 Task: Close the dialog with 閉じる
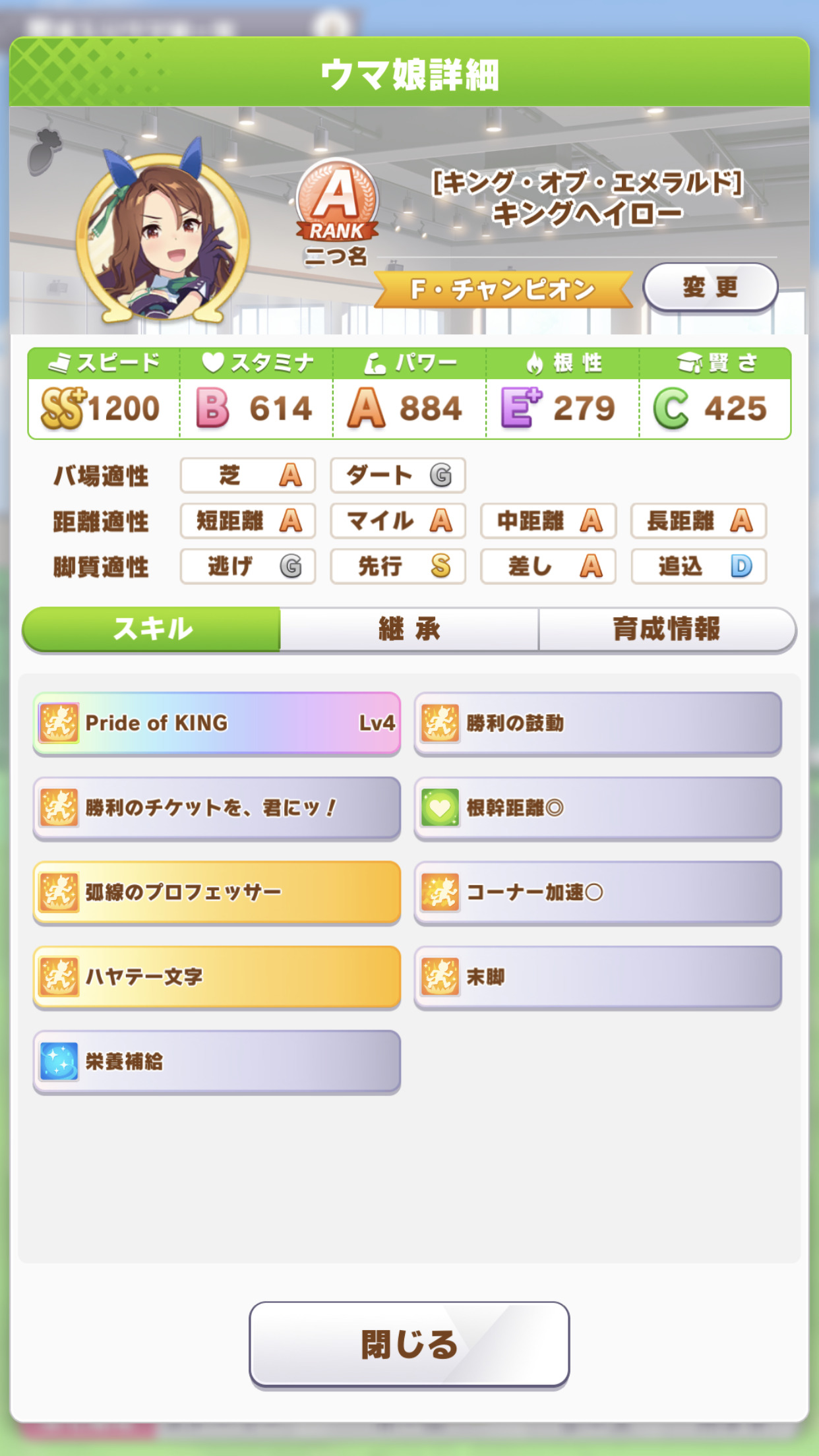[x=409, y=1344]
